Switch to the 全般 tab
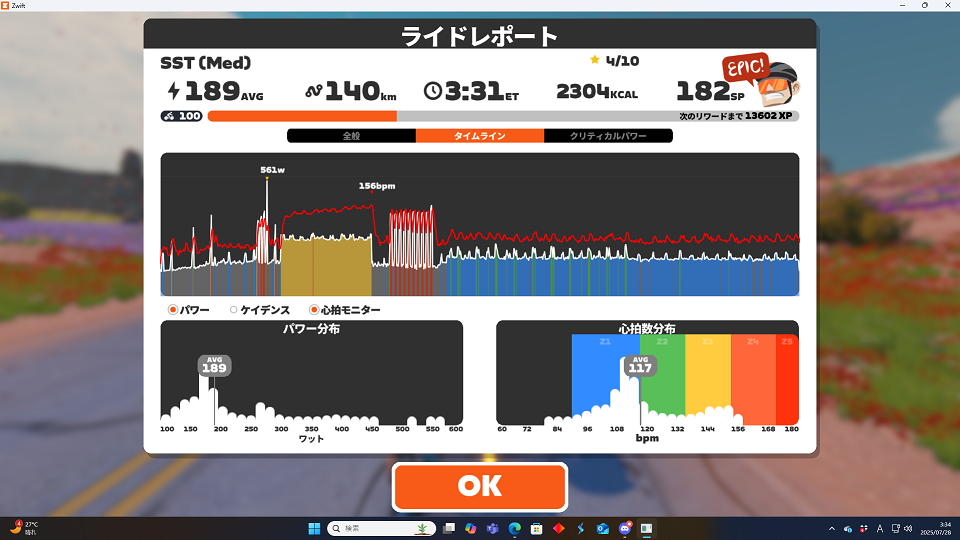Screen dimensions: 960x540 [351, 136]
